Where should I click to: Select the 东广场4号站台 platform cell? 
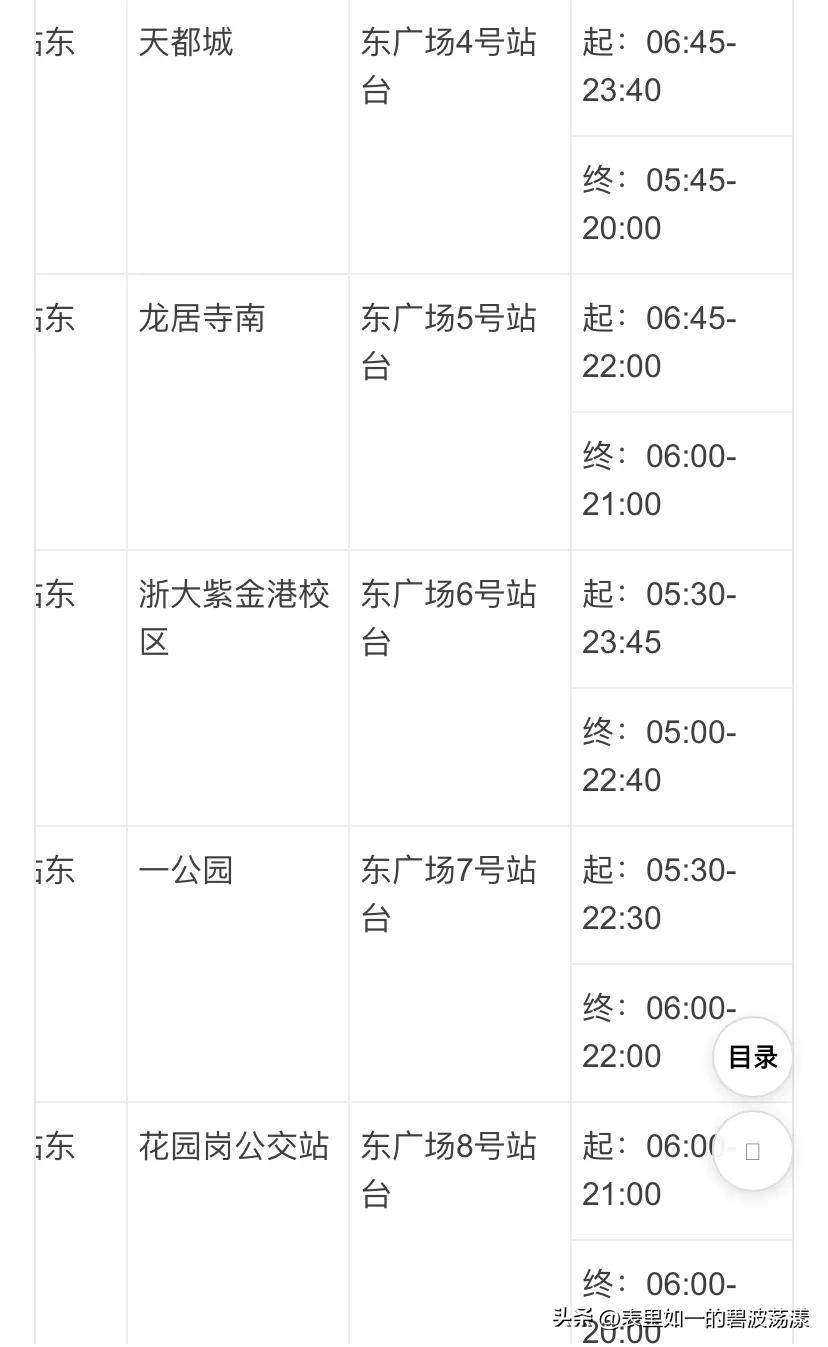tap(450, 68)
